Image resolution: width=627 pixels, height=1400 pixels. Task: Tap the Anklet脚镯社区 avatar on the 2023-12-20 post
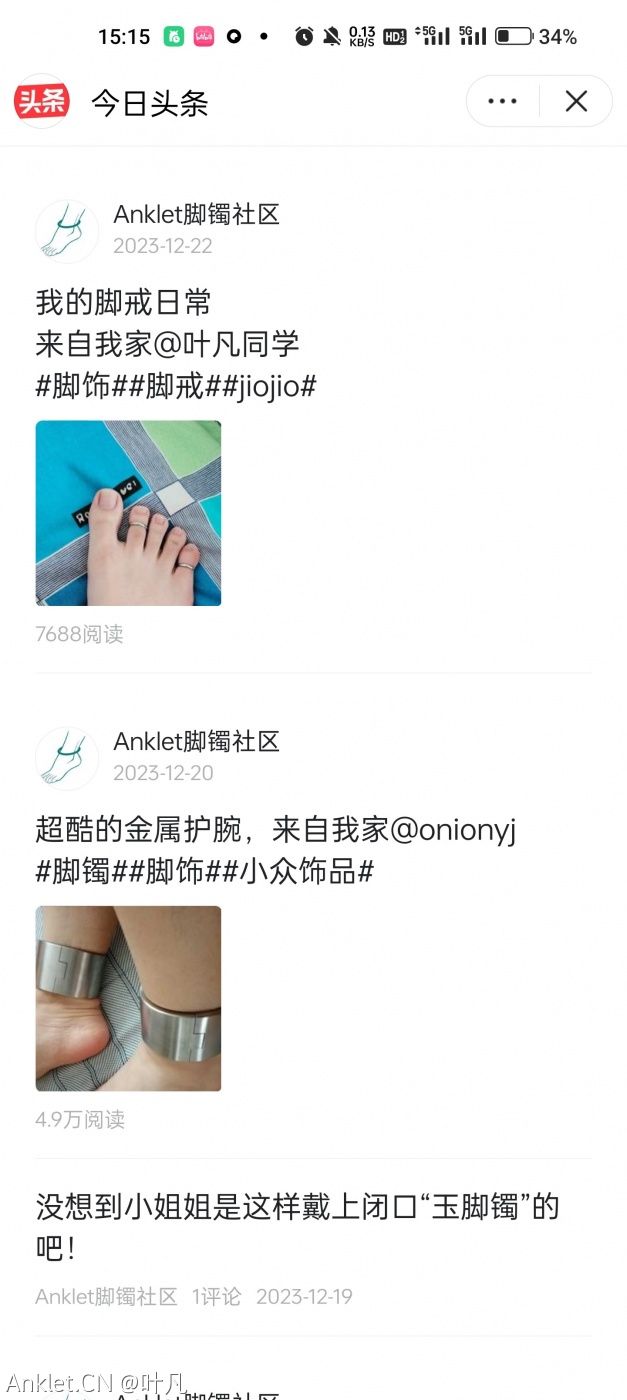(67, 758)
